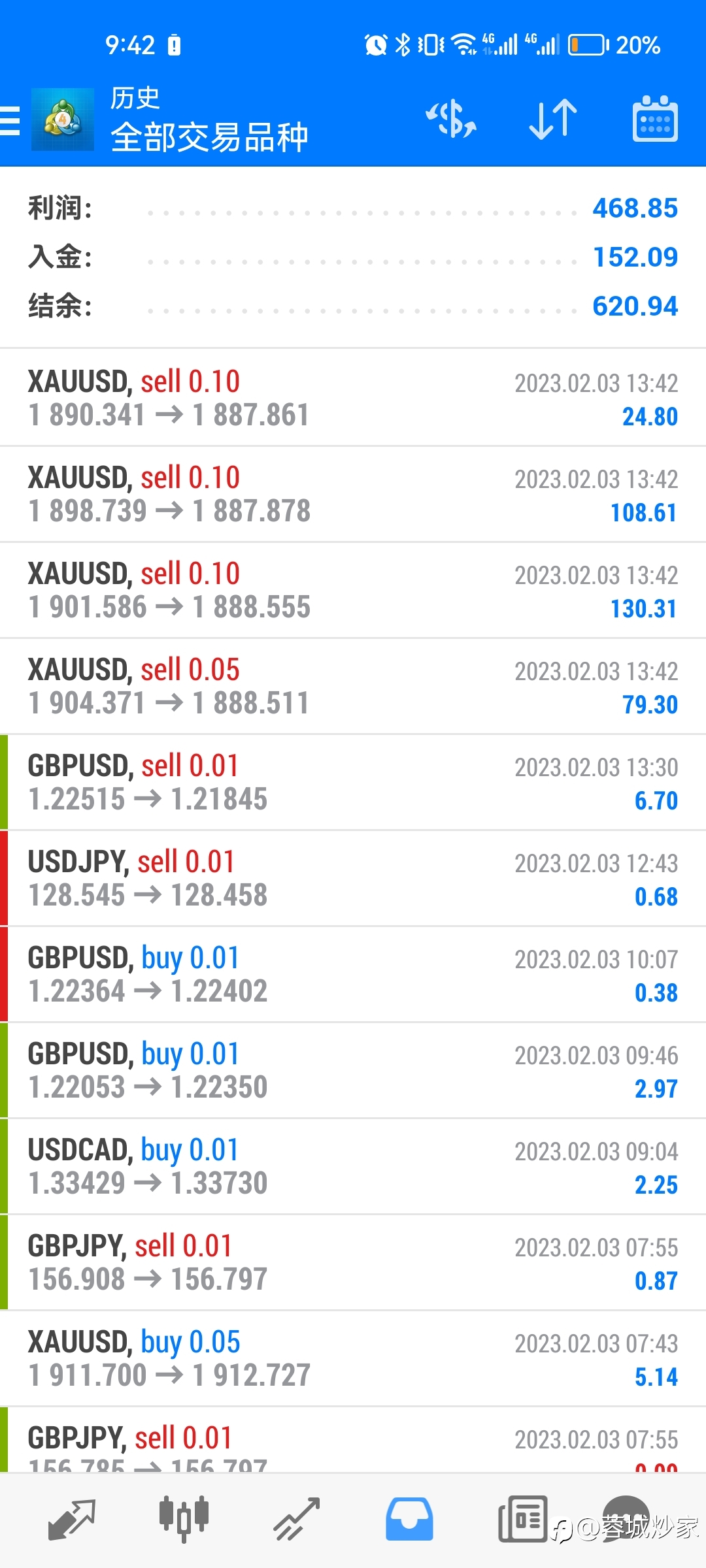Open USDCAD buy 0.01 trade row
706x1568 pixels.
(353, 1166)
